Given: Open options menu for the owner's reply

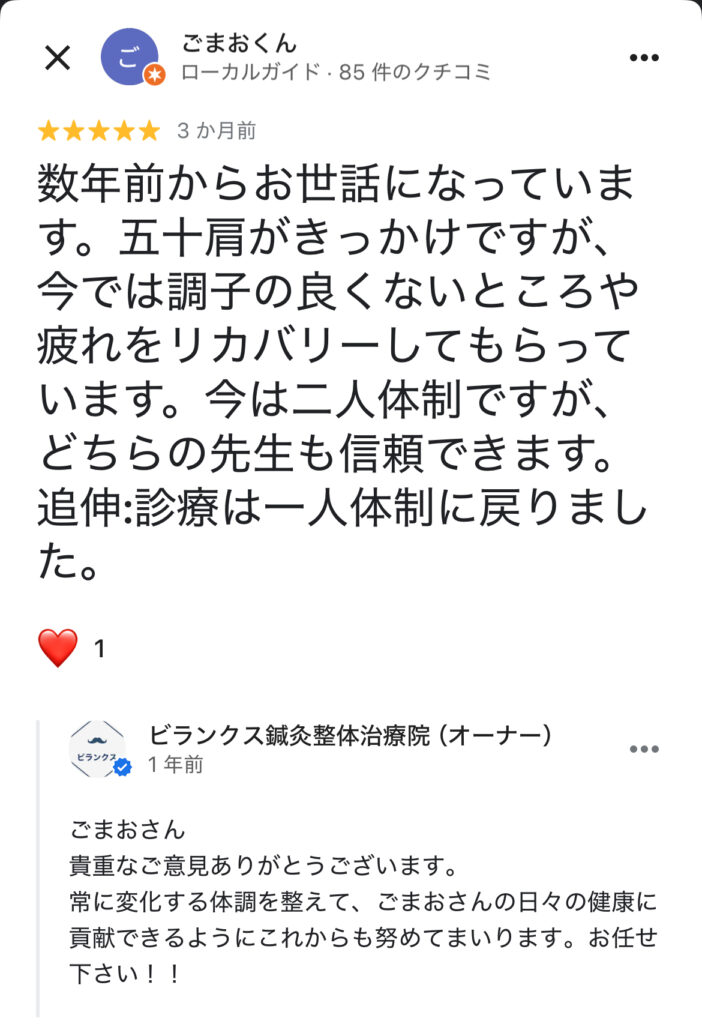Looking at the screenshot, I should point(644,750).
